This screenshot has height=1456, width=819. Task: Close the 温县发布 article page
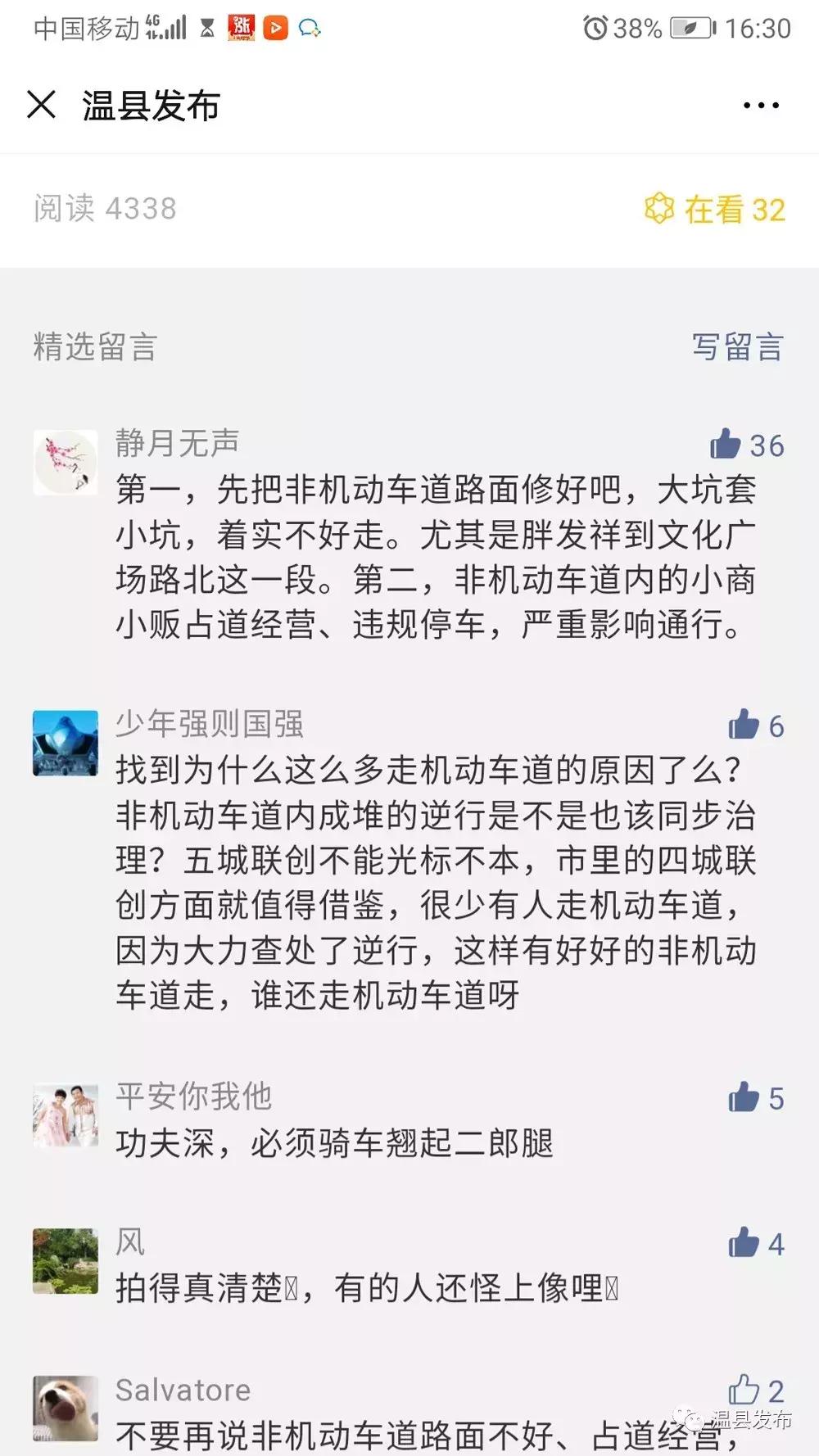[x=41, y=105]
